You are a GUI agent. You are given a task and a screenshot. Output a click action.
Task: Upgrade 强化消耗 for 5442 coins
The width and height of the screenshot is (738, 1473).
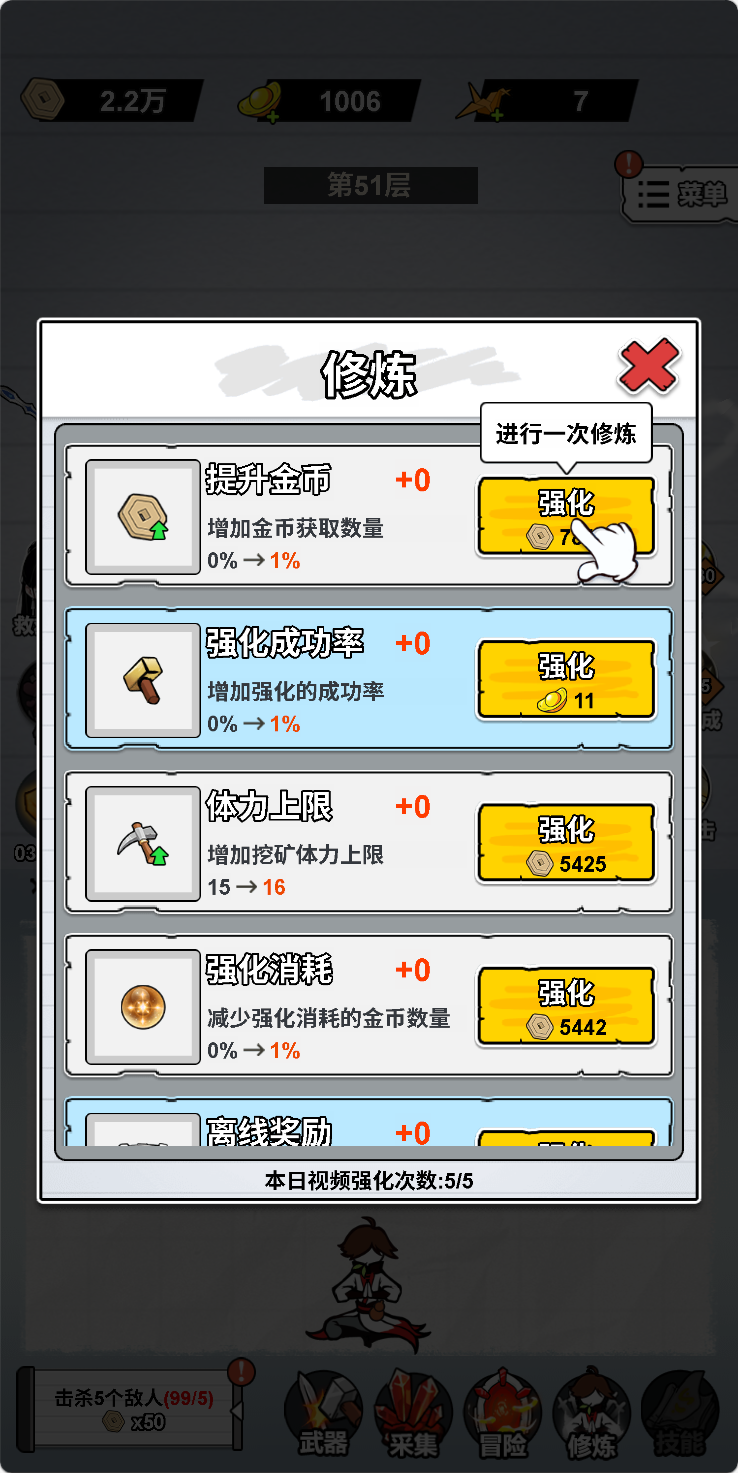click(x=566, y=1007)
